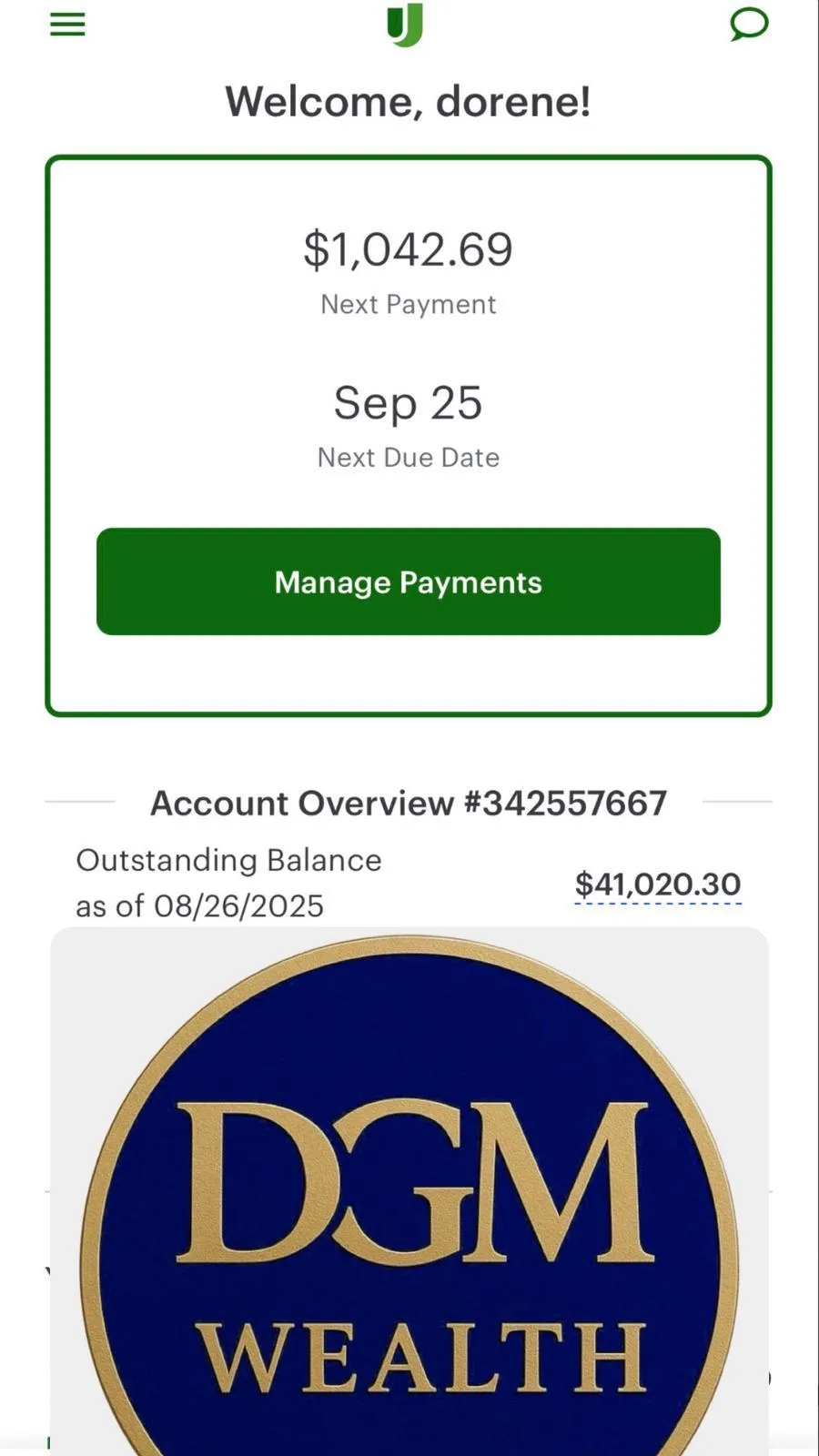Screen dimensions: 819x1456
Task: Open the chat support icon
Action: pyautogui.click(x=749, y=25)
